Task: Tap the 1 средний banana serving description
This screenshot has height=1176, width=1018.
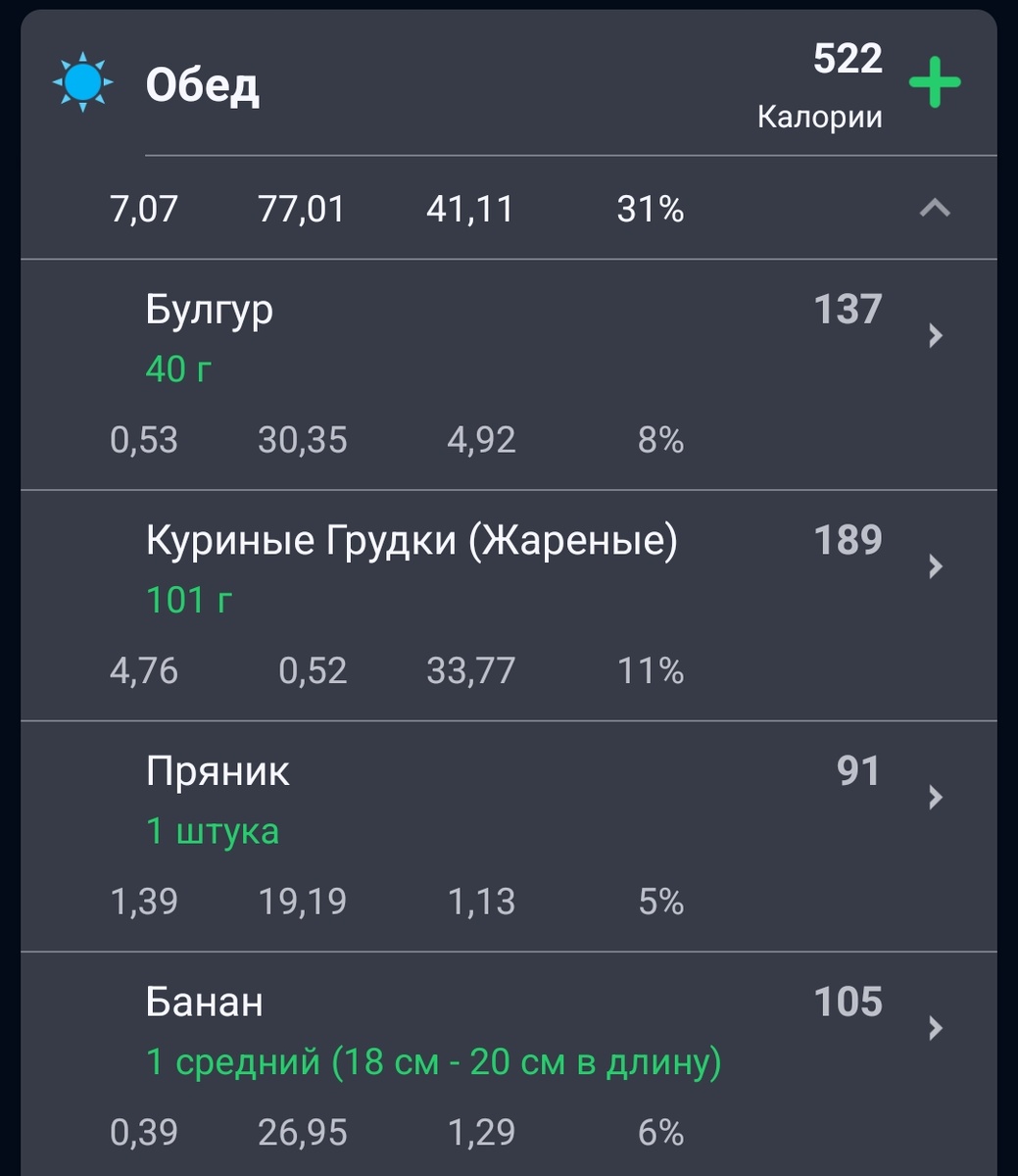Action: [434, 1061]
